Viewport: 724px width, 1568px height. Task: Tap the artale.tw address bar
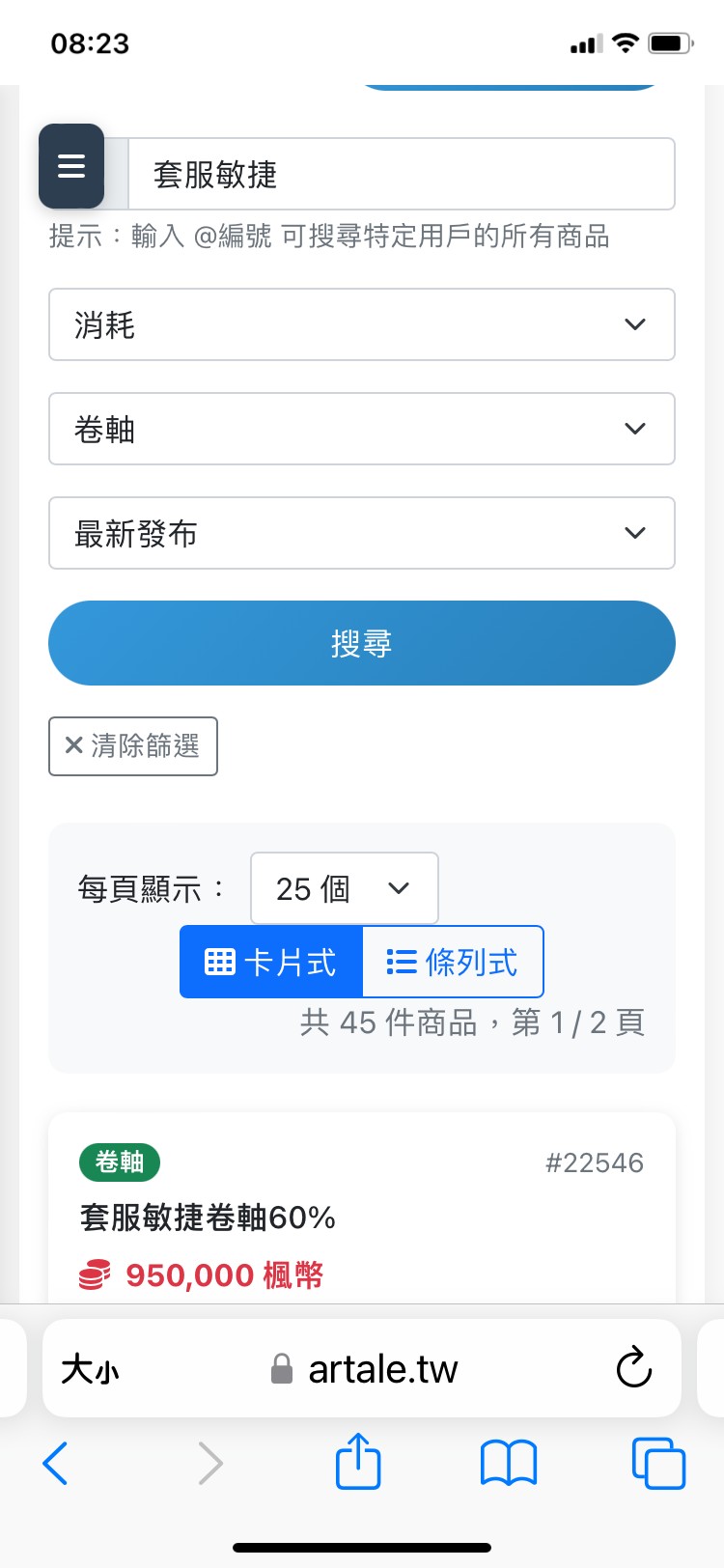pyautogui.click(x=364, y=1368)
